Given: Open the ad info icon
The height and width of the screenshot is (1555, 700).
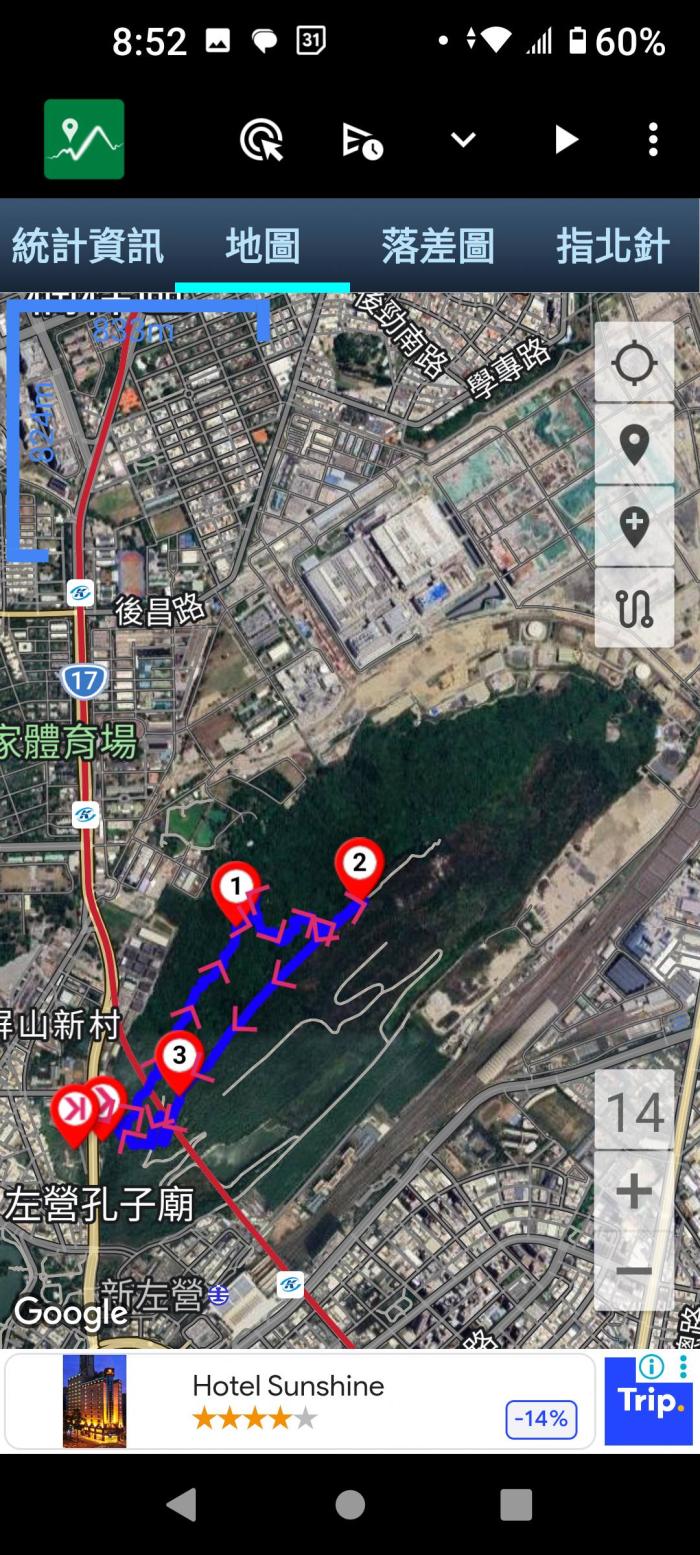Looking at the screenshot, I should 650,1366.
